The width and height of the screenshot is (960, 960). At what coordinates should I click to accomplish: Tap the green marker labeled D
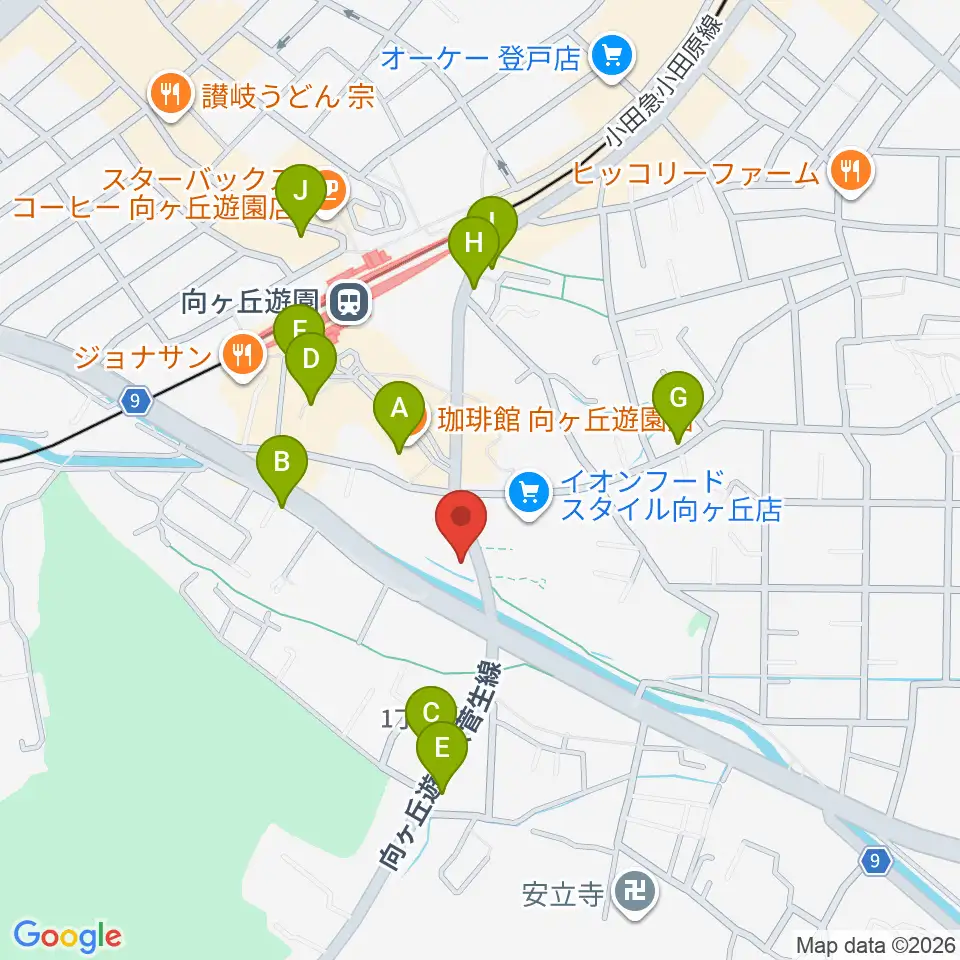pos(311,368)
